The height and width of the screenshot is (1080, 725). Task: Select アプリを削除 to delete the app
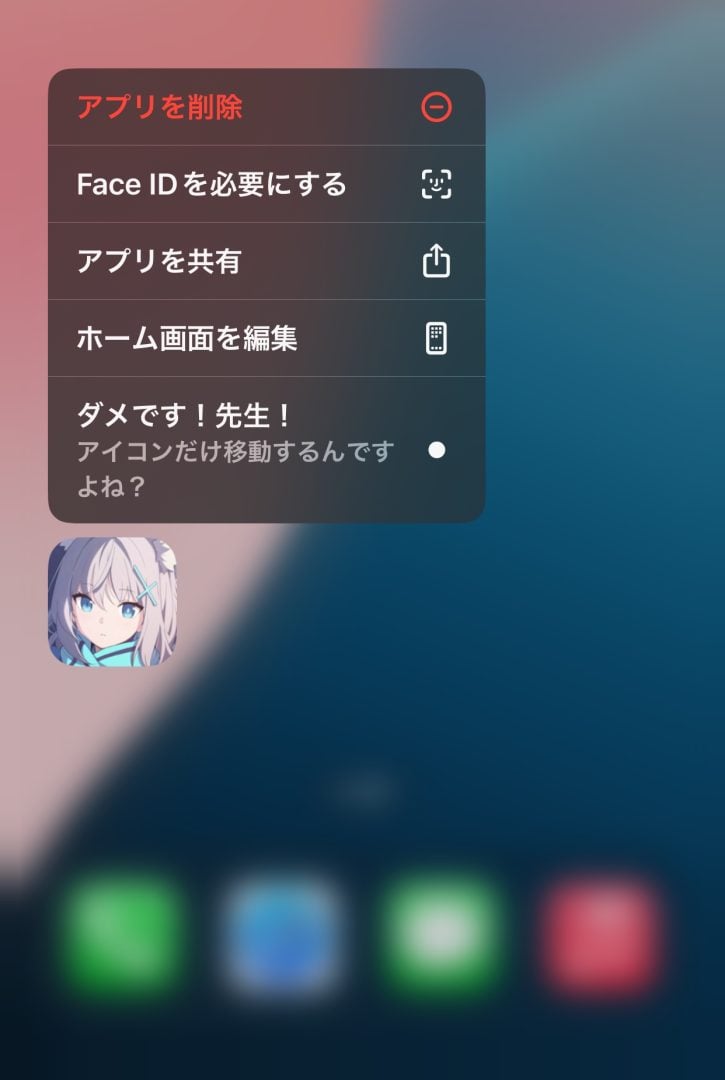click(x=265, y=107)
